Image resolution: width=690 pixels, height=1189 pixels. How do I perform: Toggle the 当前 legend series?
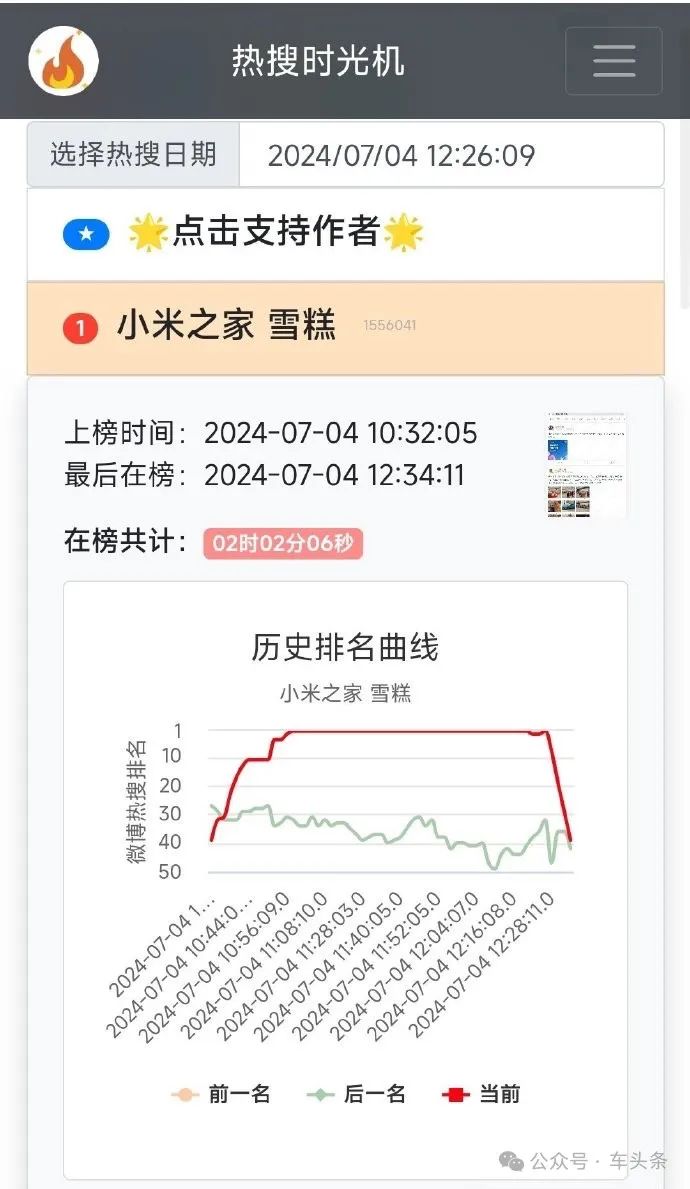[x=481, y=1094]
